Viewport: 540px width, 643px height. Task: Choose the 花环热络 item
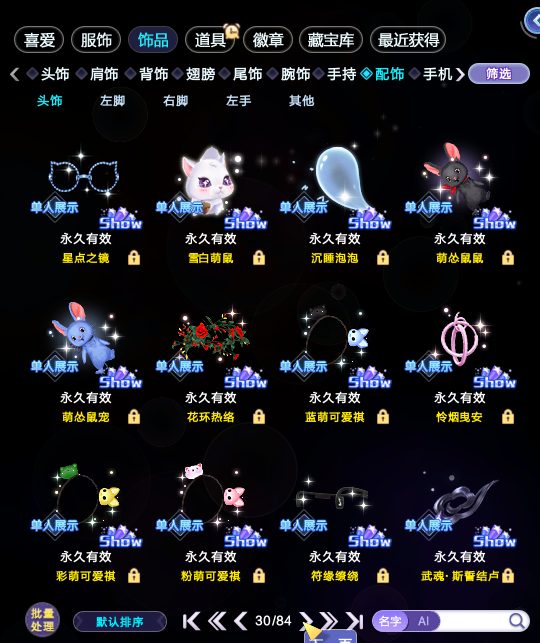click(210, 364)
